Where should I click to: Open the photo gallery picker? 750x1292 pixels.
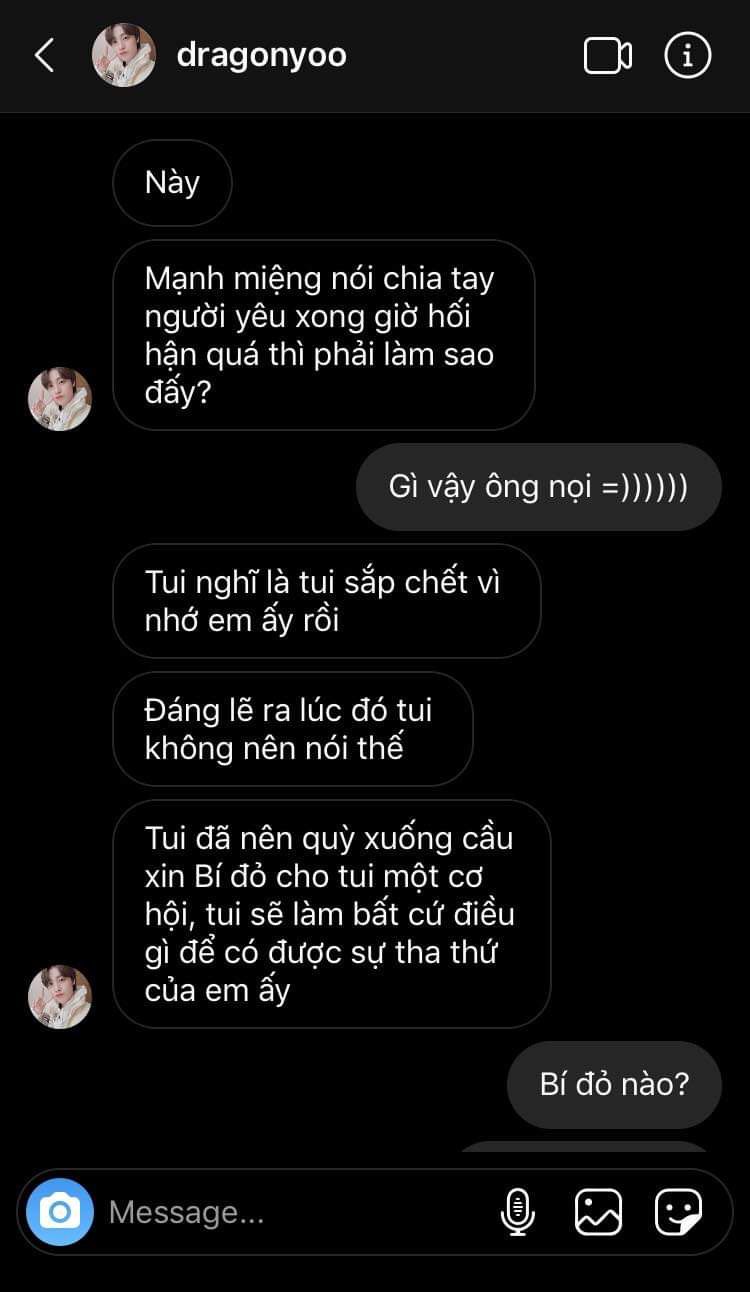(598, 1212)
